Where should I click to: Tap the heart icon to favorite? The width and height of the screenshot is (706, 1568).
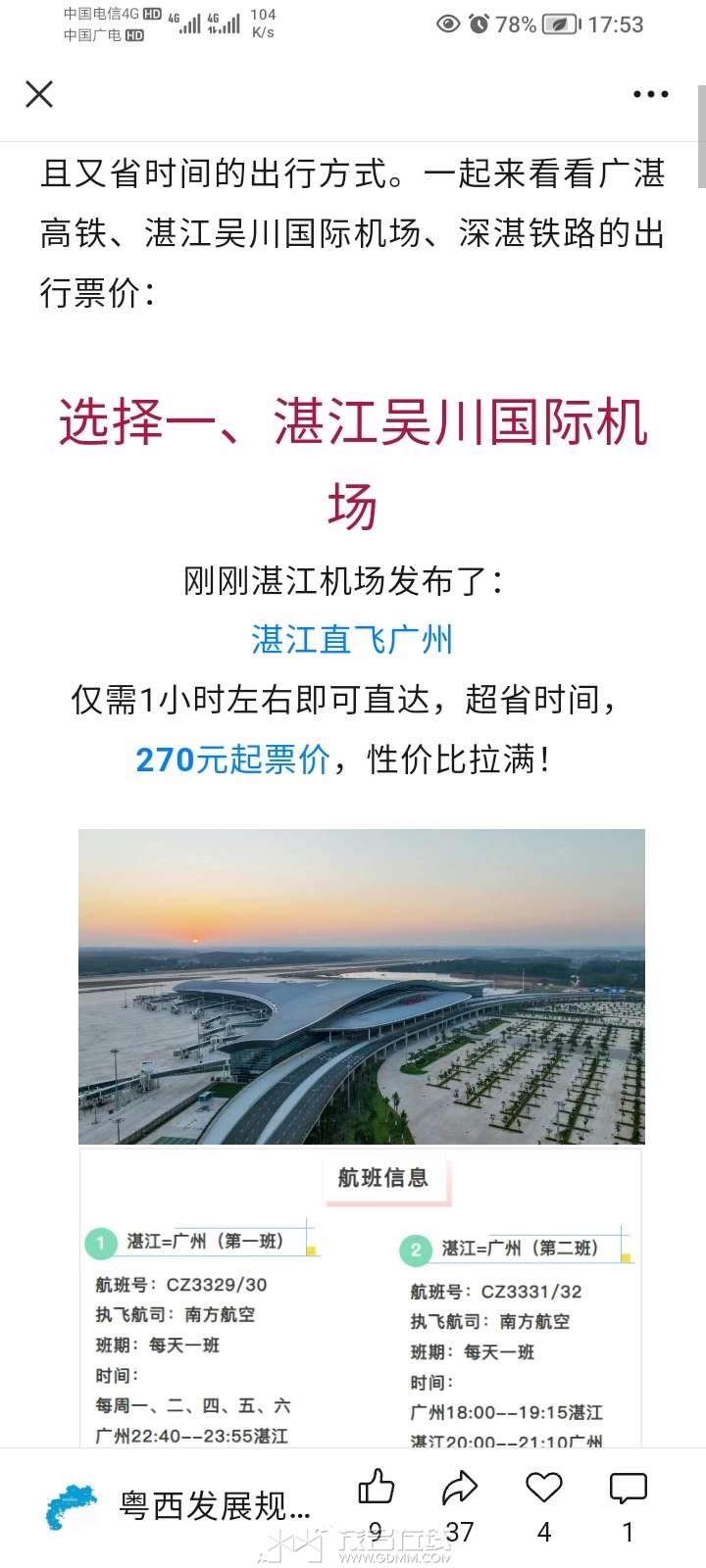click(x=543, y=1489)
